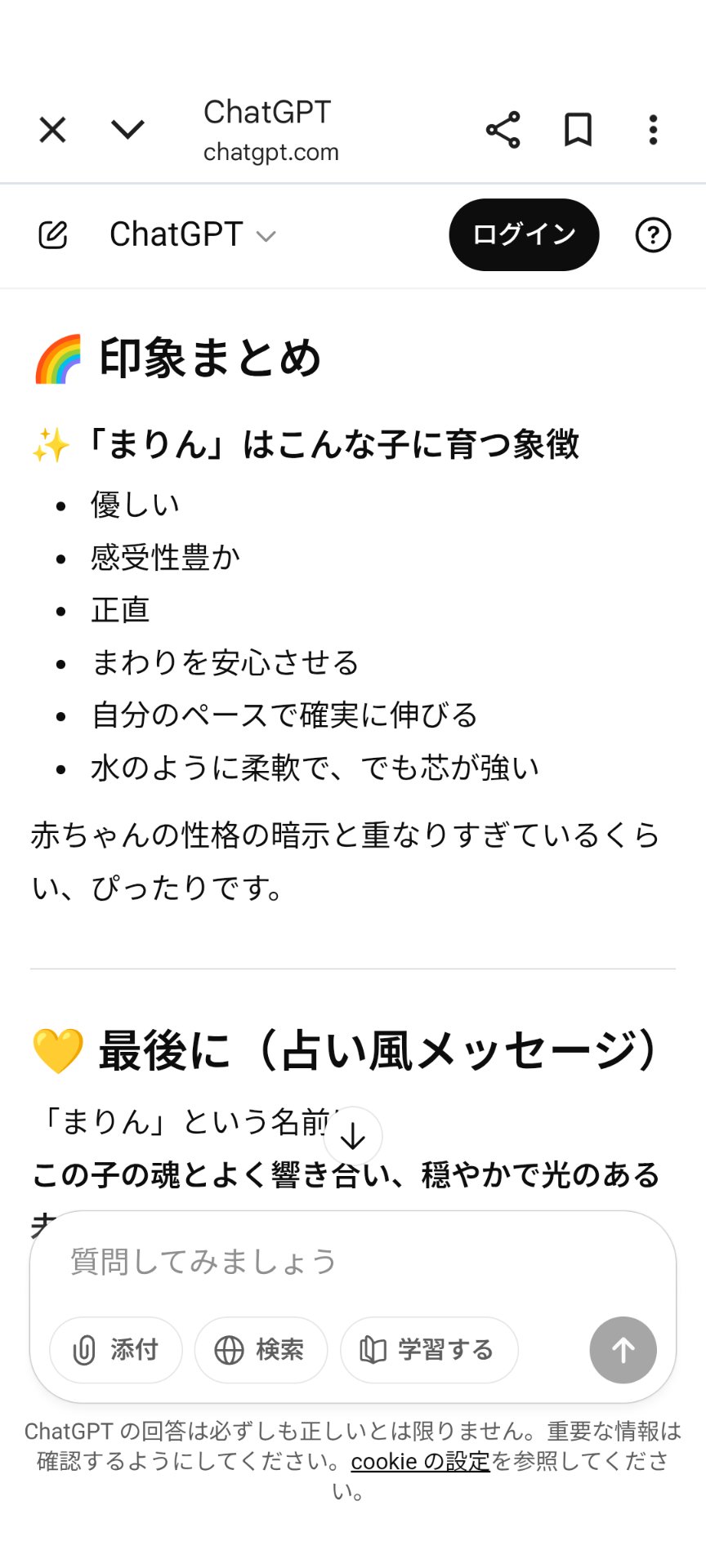706x1568 pixels.
Task: Open the ChatGPT model selector dropdown
Action: coord(193,235)
